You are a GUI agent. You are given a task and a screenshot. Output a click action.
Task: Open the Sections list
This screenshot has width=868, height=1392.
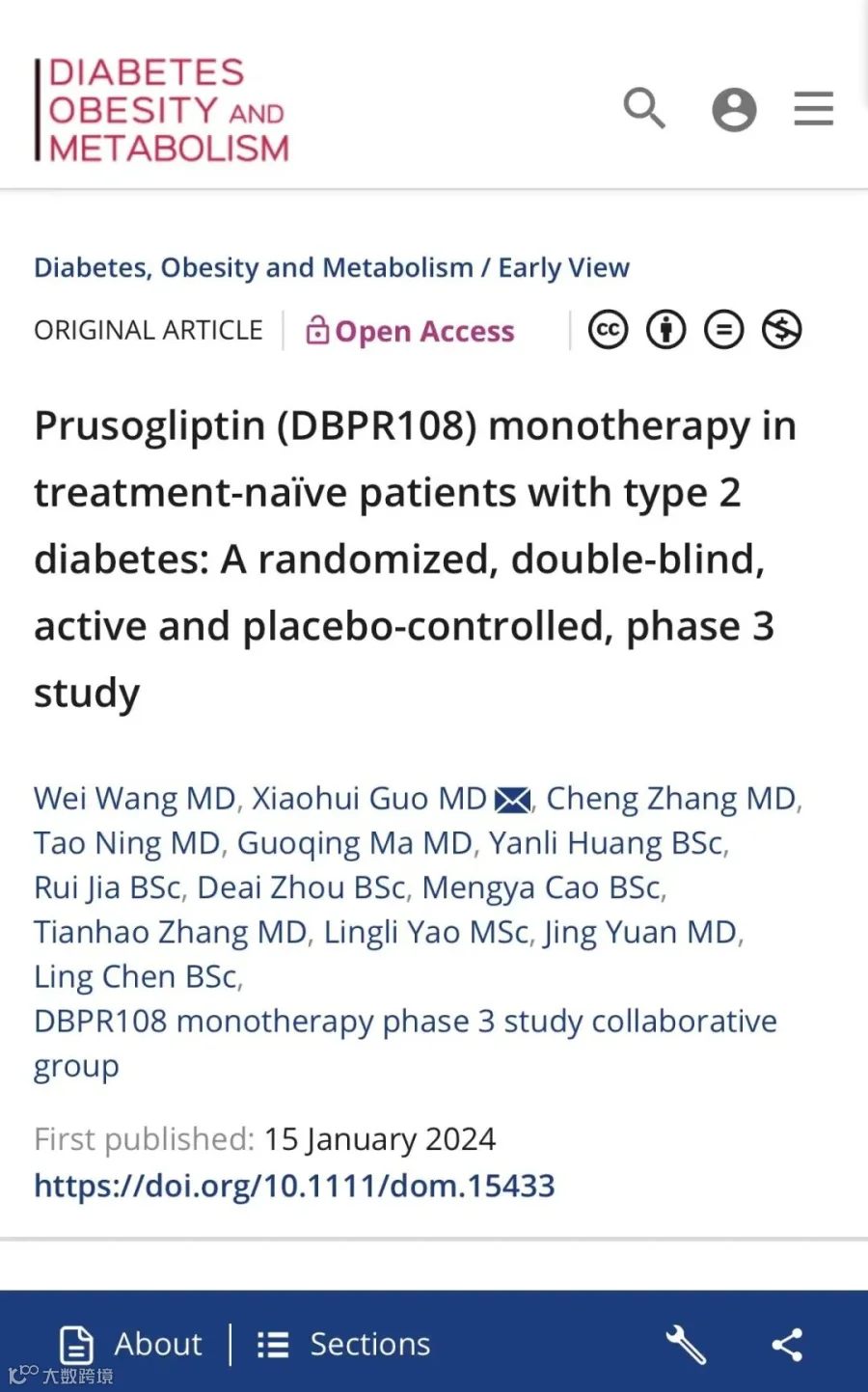(344, 1344)
